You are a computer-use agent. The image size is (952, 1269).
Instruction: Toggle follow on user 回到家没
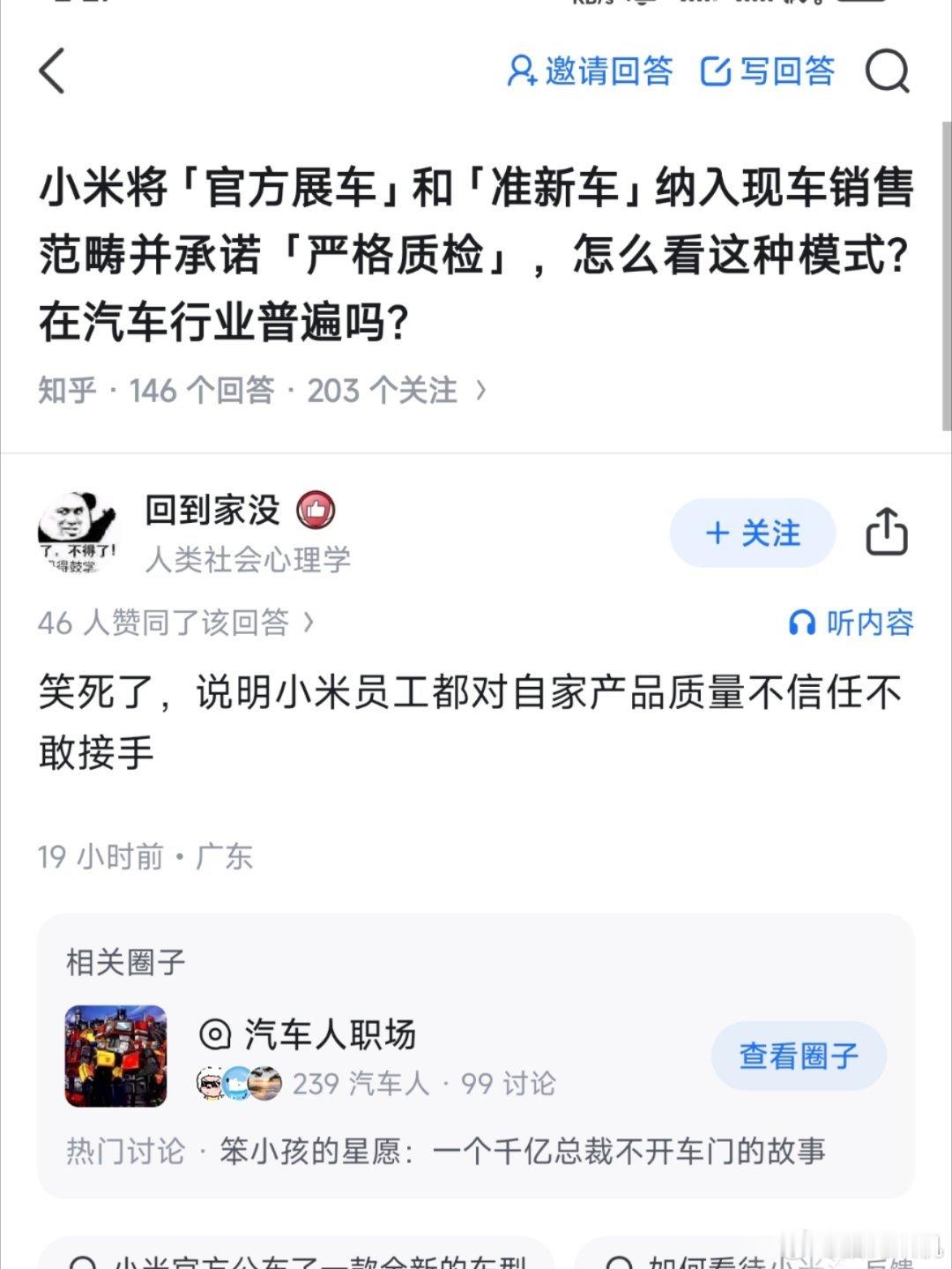pos(751,533)
